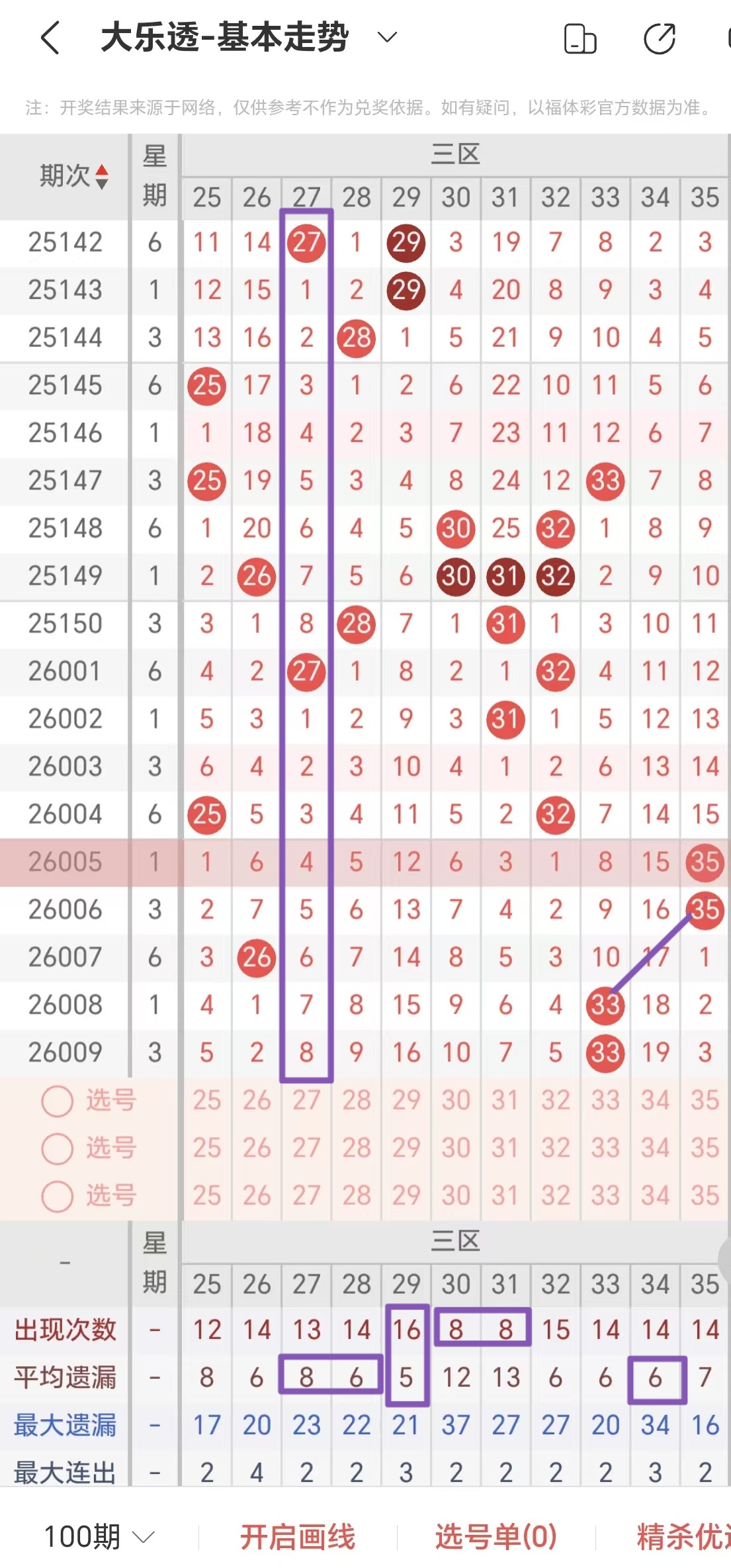This screenshot has width=731, height=1568.
Task: Expand the 大乐透-基本走势 title dropdown
Action: tap(386, 37)
